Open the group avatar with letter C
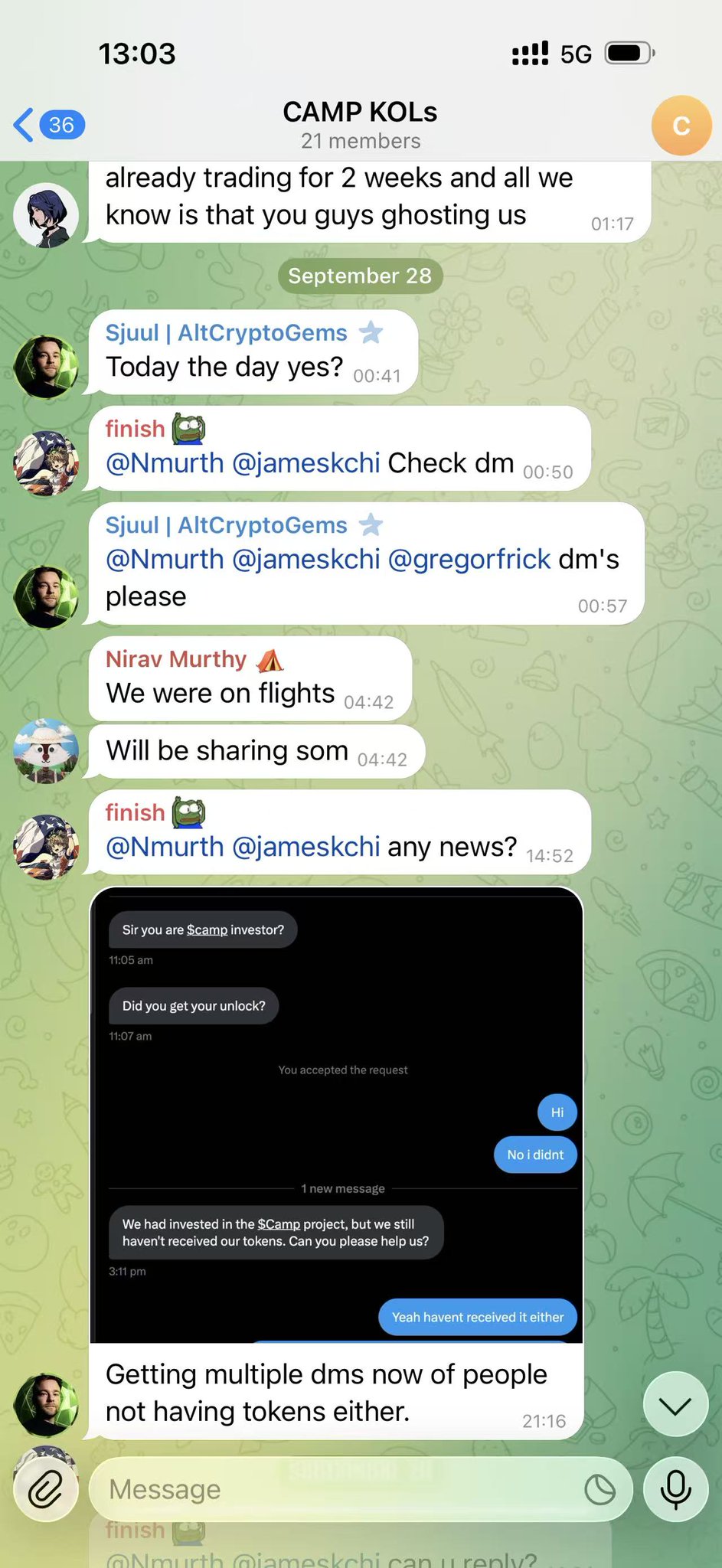Screen dimensions: 722x1568 click(x=681, y=126)
